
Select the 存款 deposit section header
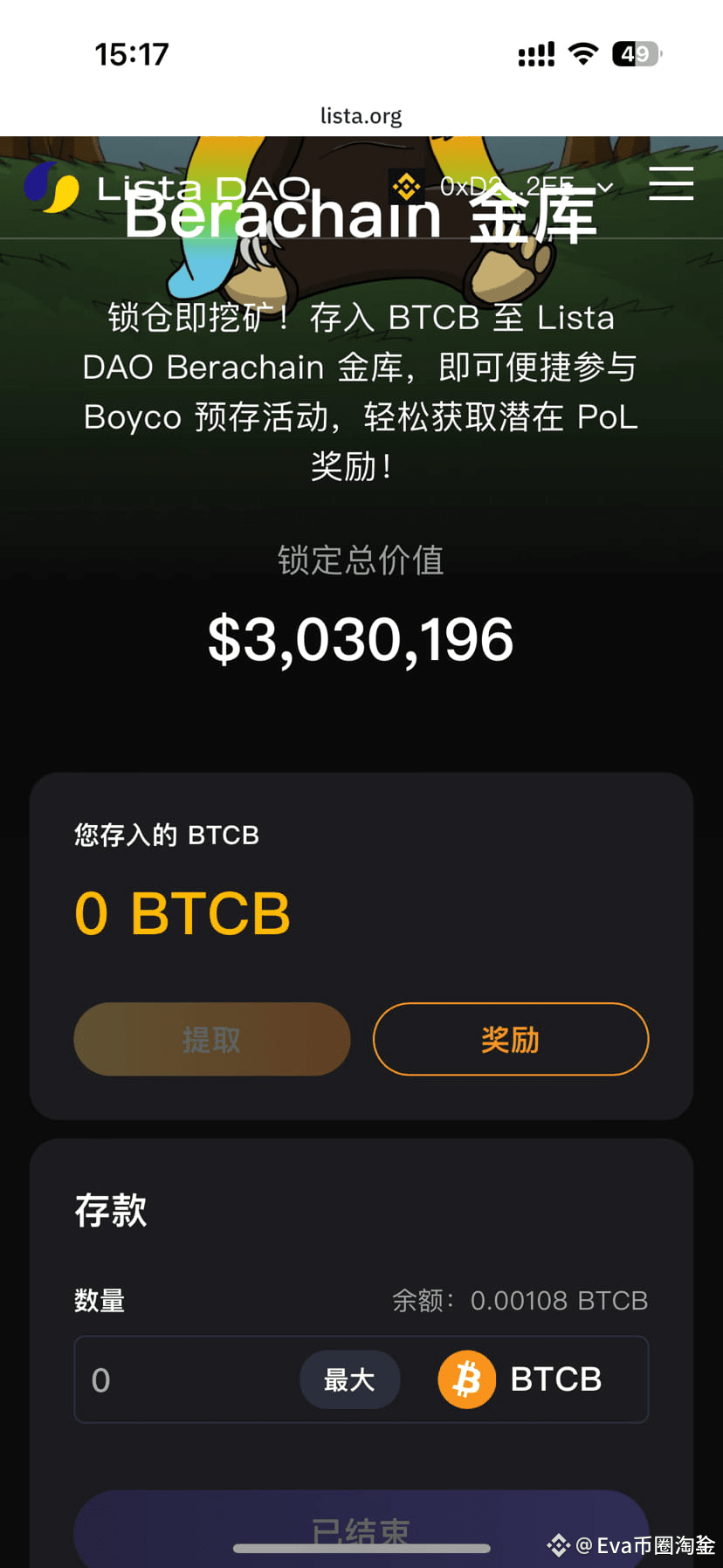(x=110, y=1211)
